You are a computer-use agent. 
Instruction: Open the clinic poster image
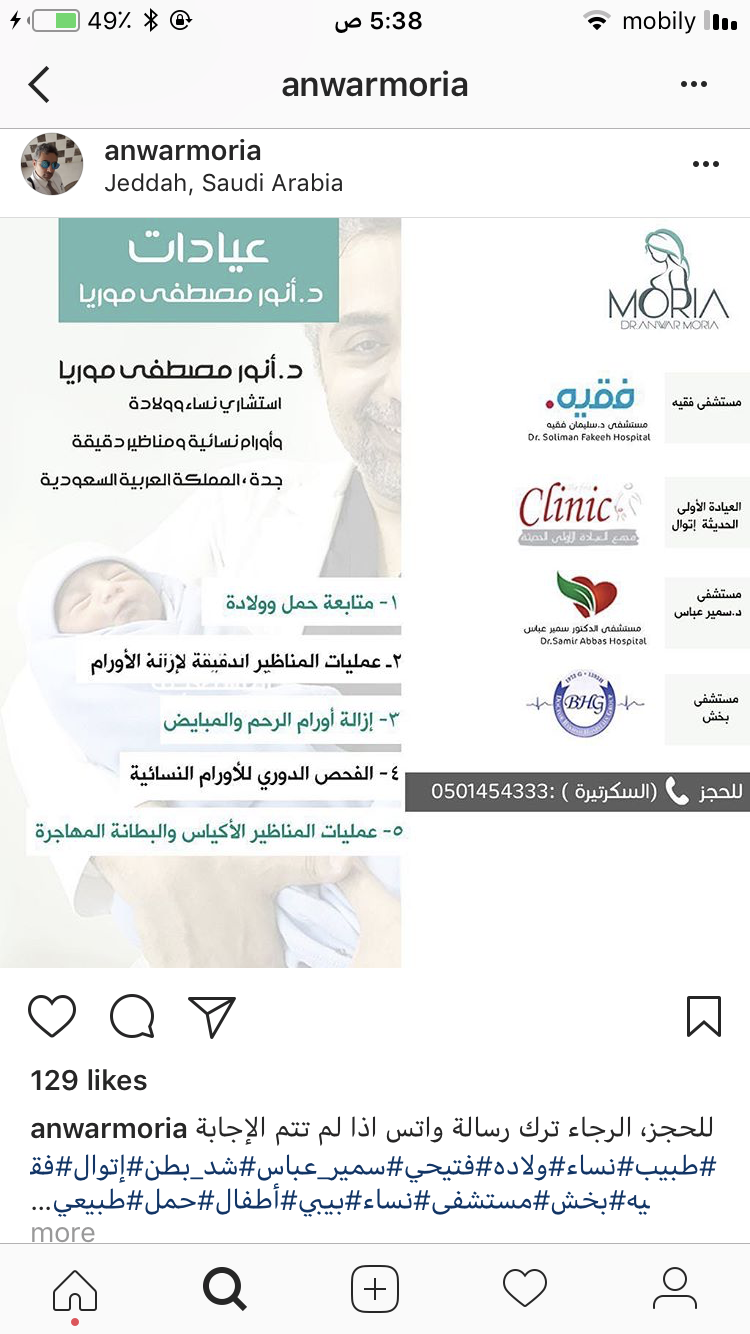point(375,593)
